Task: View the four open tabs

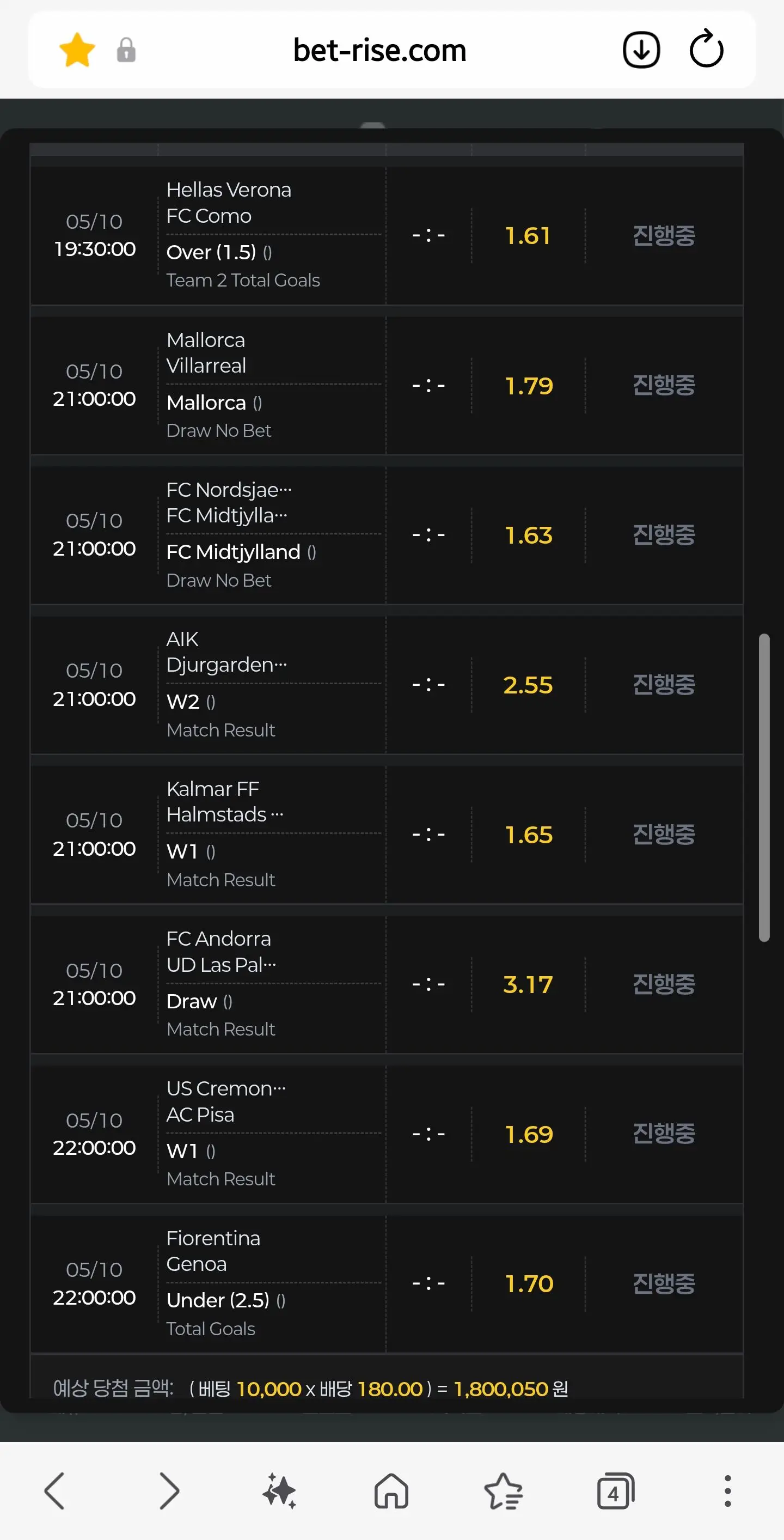Action: pos(615,1491)
